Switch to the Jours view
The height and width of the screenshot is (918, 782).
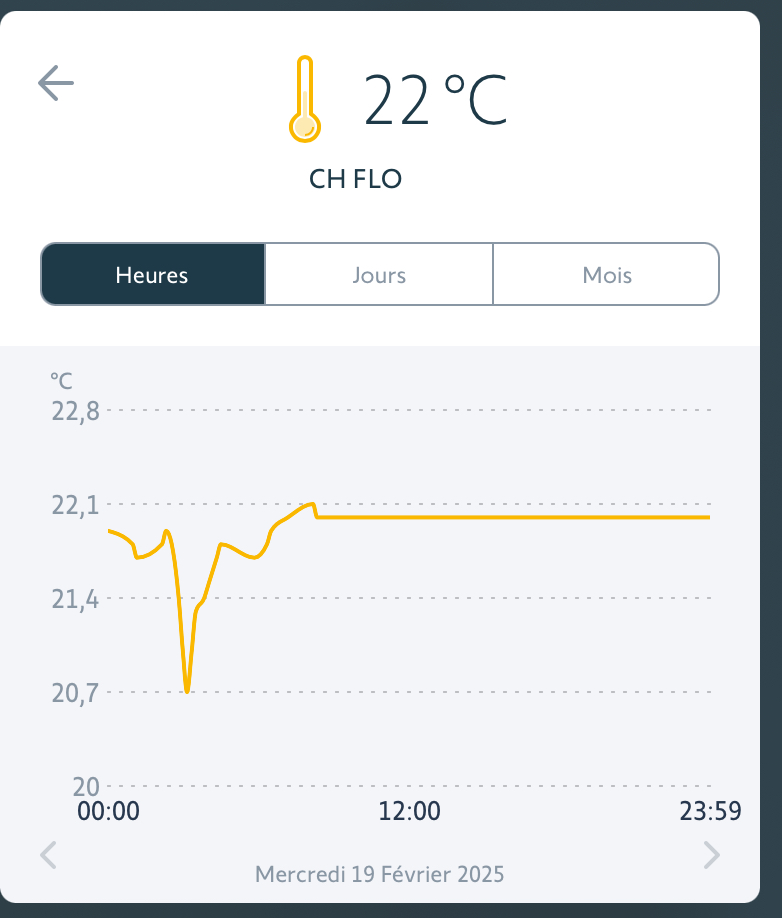[379, 274]
